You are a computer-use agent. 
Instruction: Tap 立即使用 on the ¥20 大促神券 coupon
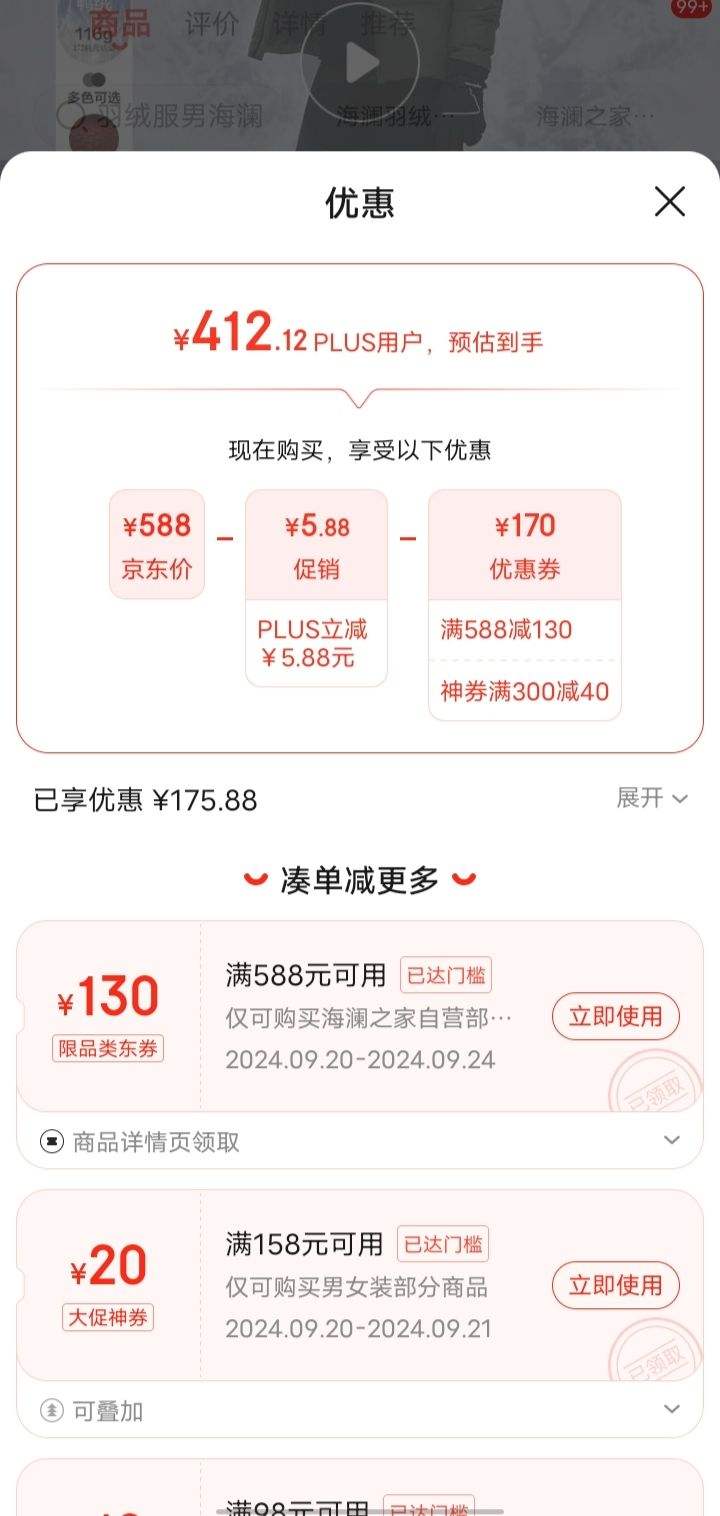(615, 1285)
